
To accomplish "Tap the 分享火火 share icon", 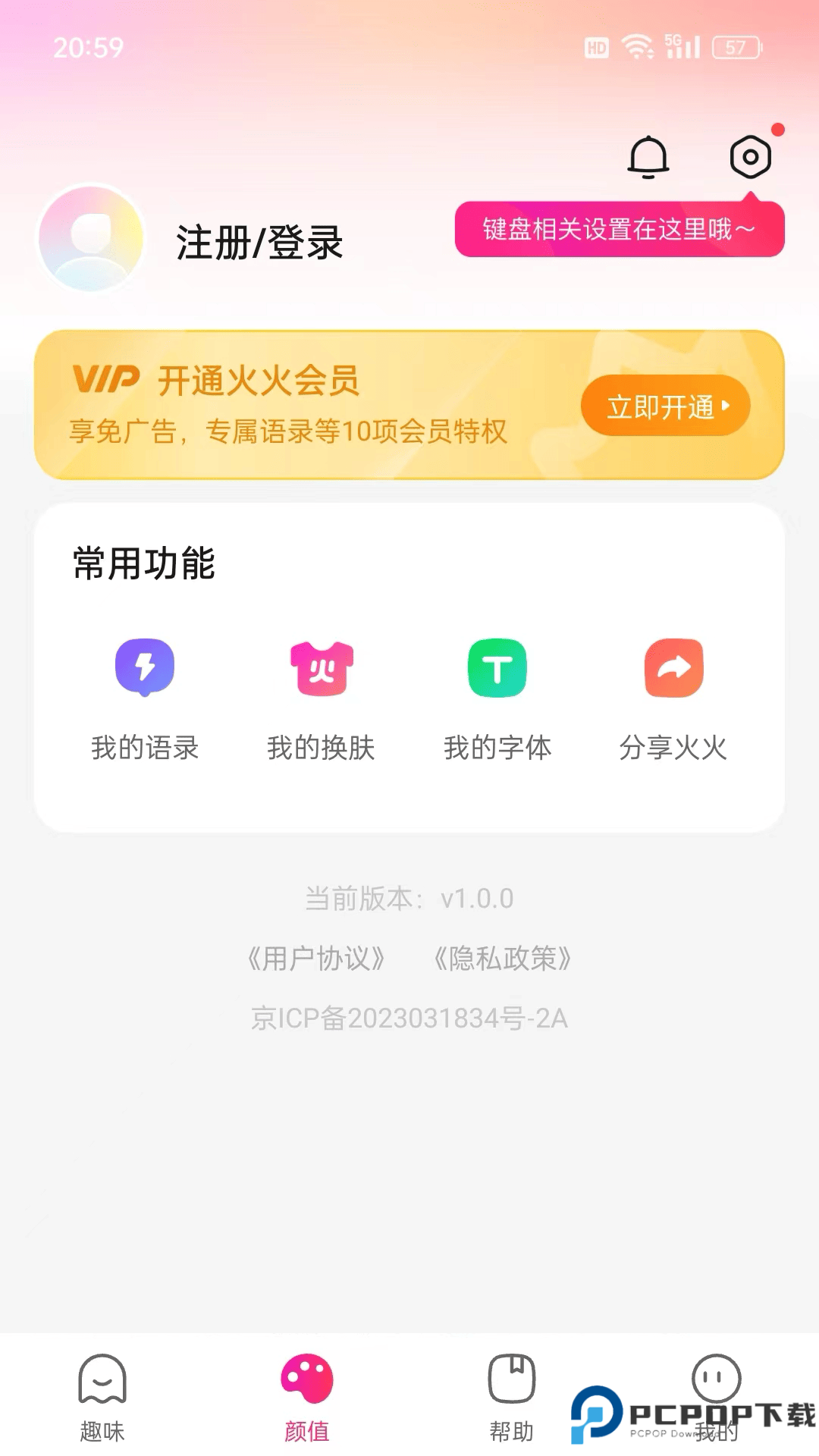I will [x=672, y=667].
